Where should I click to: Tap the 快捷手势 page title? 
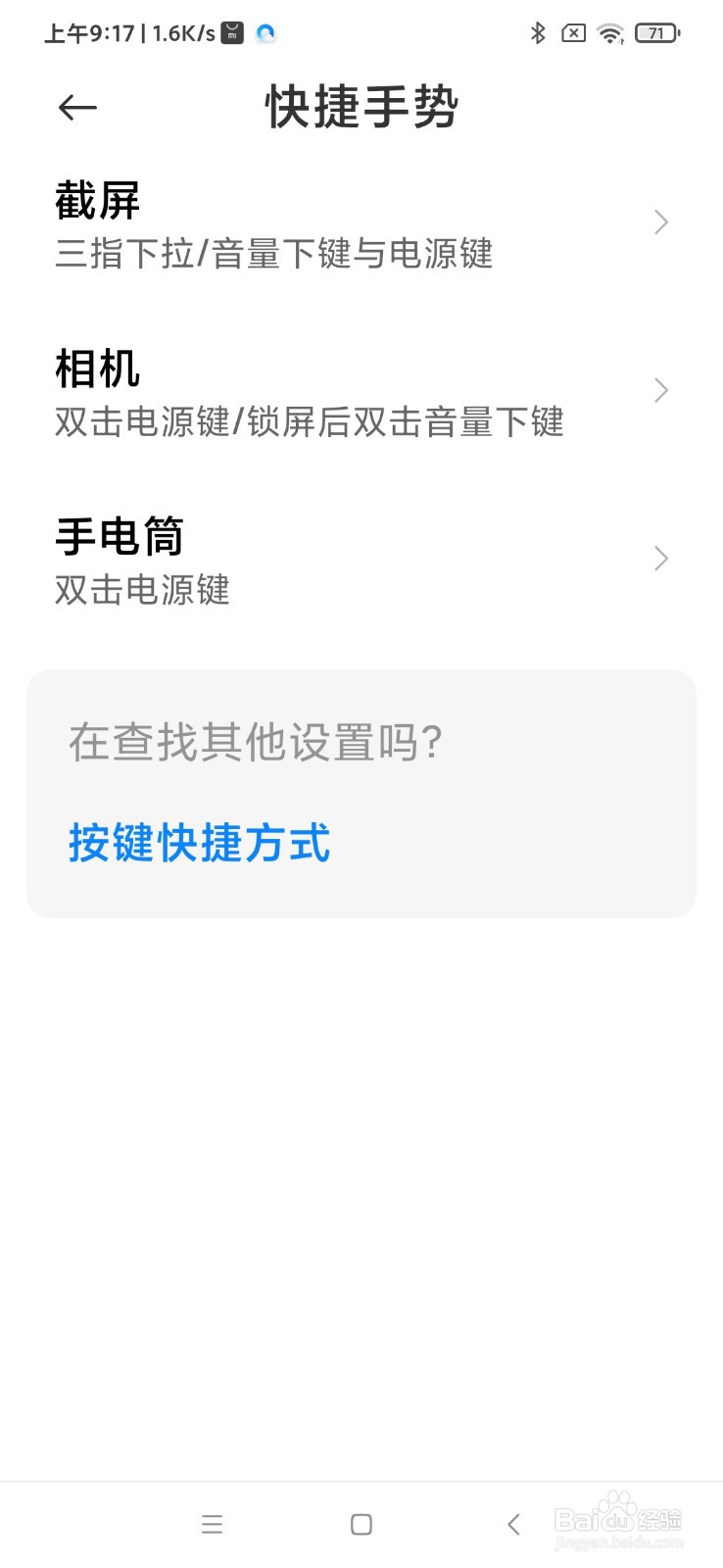click(361, 108)
